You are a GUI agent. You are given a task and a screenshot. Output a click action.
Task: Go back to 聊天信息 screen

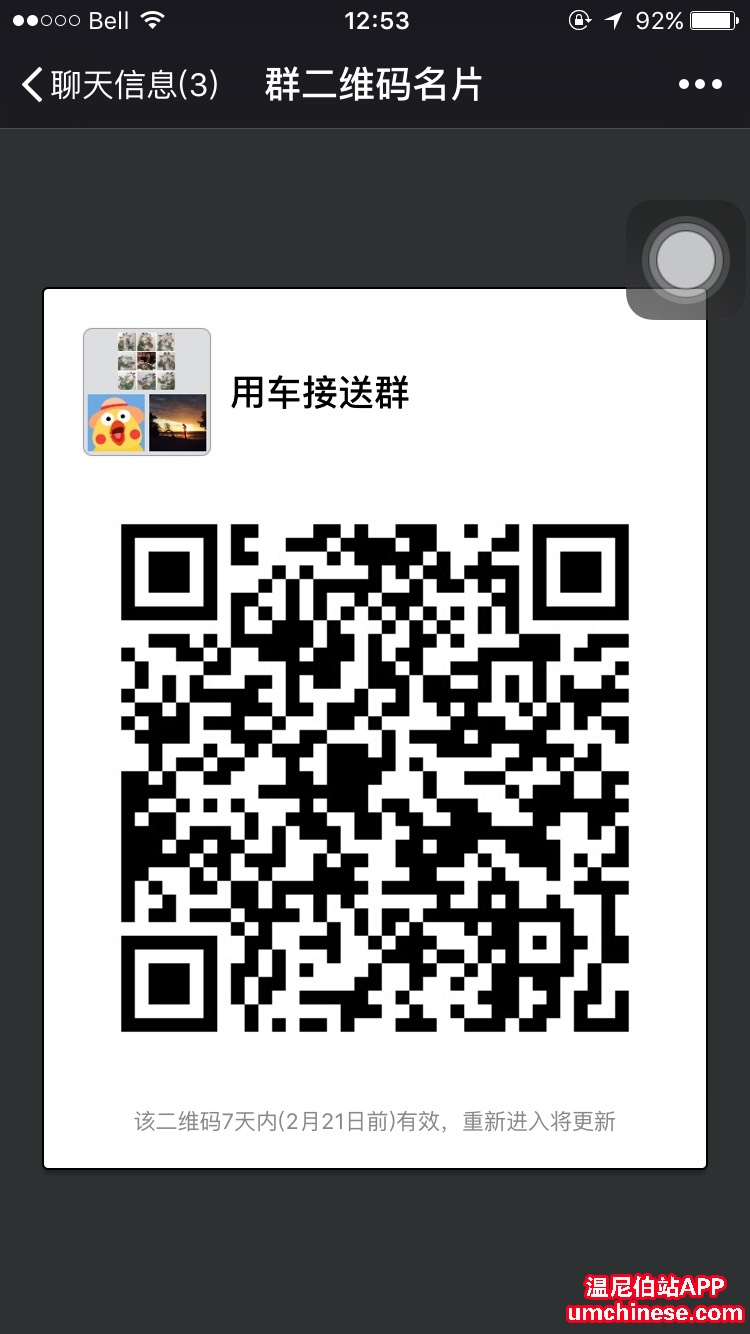[118, 85]
